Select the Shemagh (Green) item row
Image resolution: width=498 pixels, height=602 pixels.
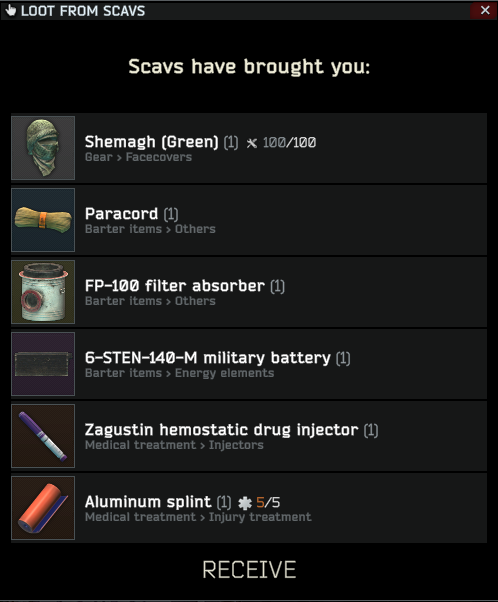click(x=249, y=148)
